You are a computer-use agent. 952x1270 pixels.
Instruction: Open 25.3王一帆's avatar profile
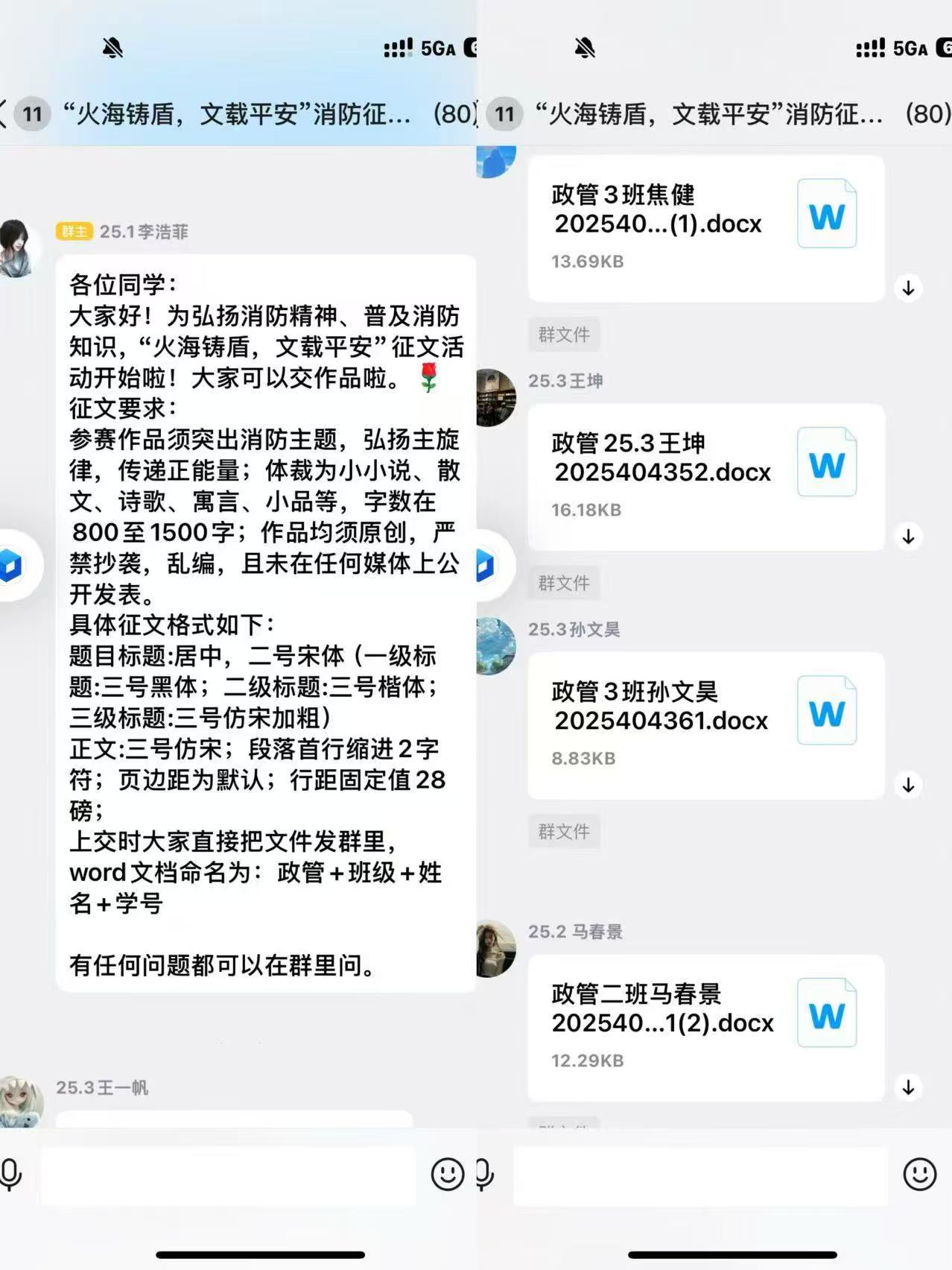18,1102
